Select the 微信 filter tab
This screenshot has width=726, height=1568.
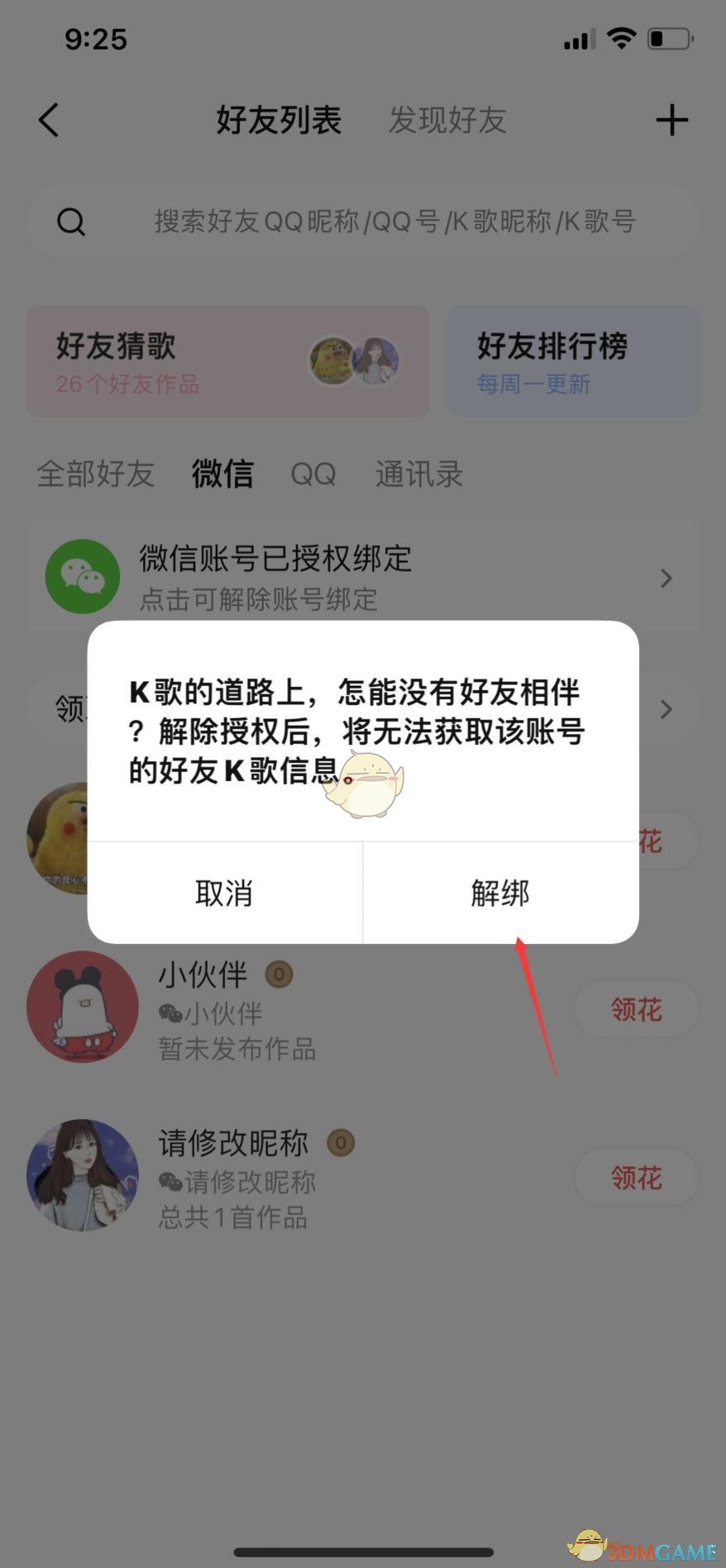(x=222, y=474)
